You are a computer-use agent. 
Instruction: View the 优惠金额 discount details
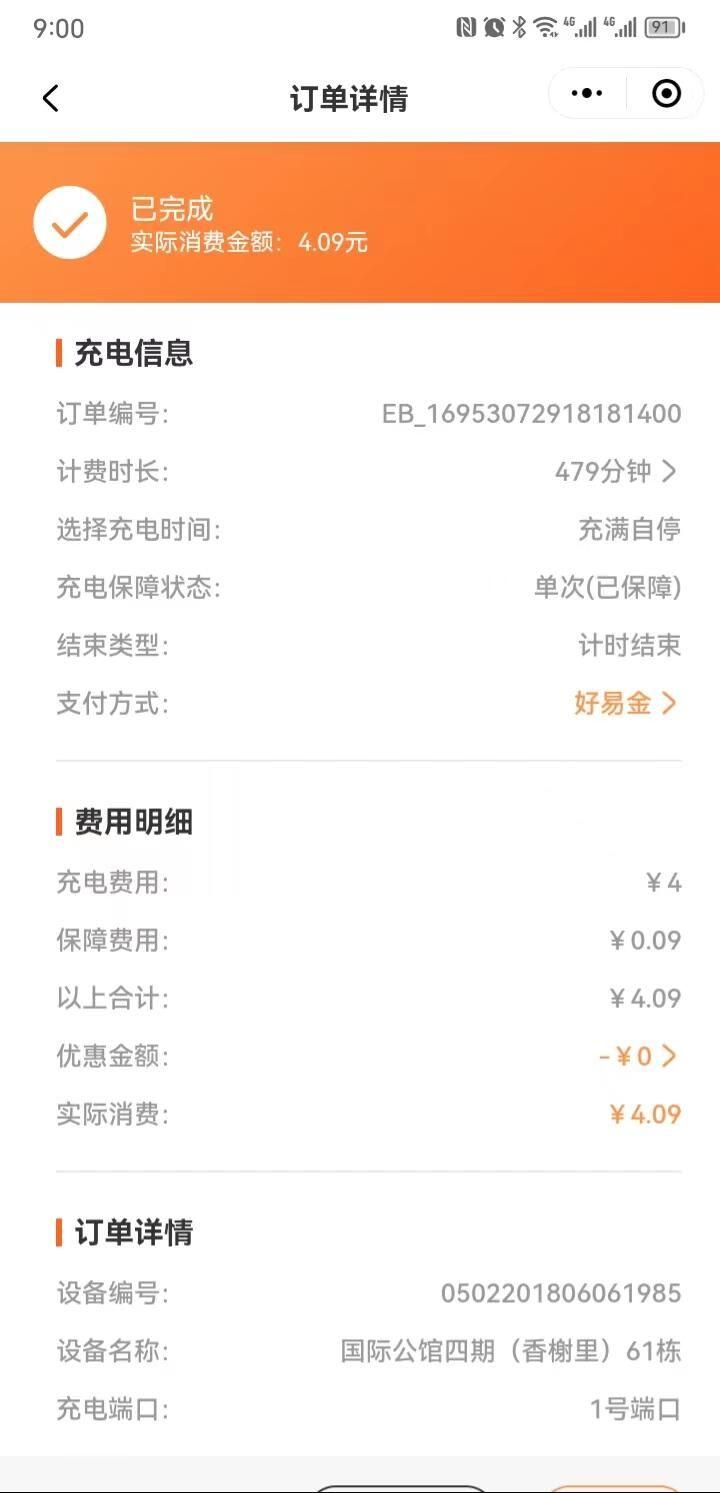click(x=639, y=1056)
